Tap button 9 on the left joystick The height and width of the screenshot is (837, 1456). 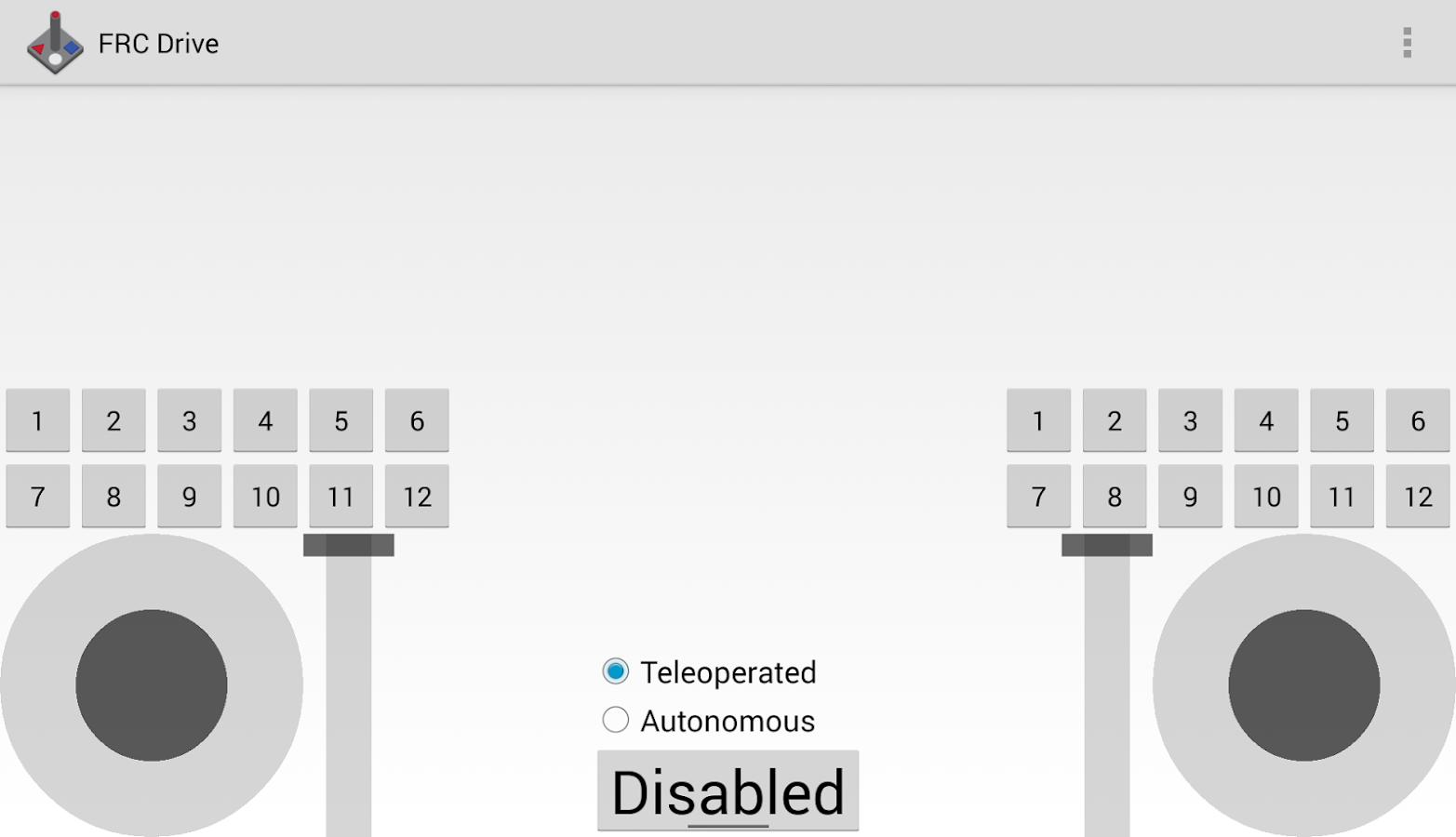[x=190, y=497]
